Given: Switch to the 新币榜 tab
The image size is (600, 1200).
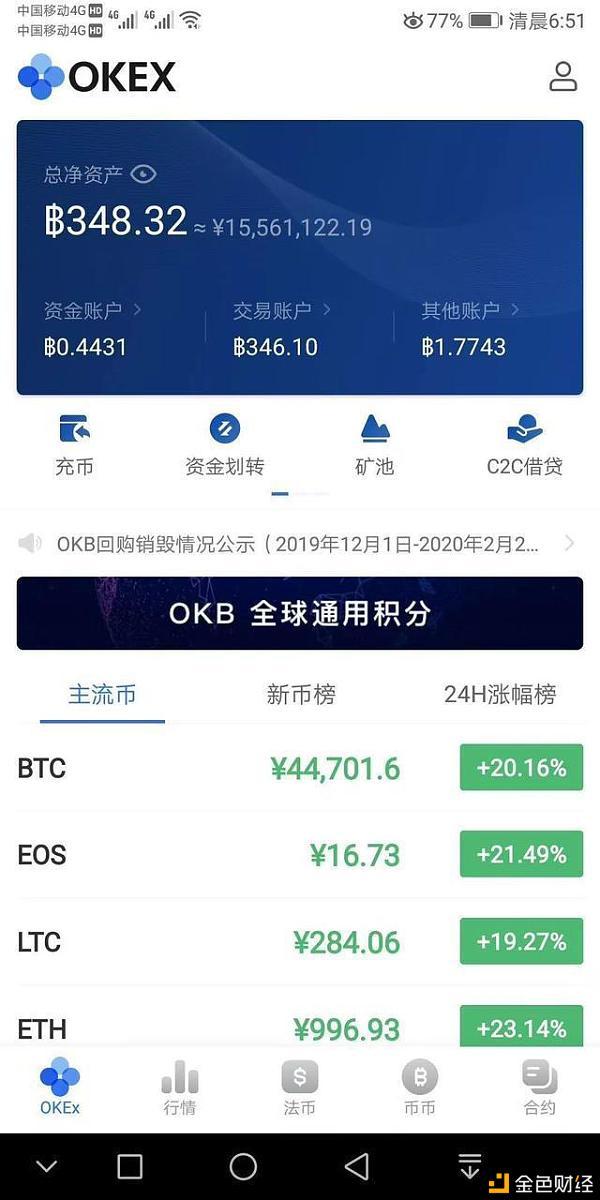Looking at the screenshot, I should pyautogui.click(x=301, y=694).
